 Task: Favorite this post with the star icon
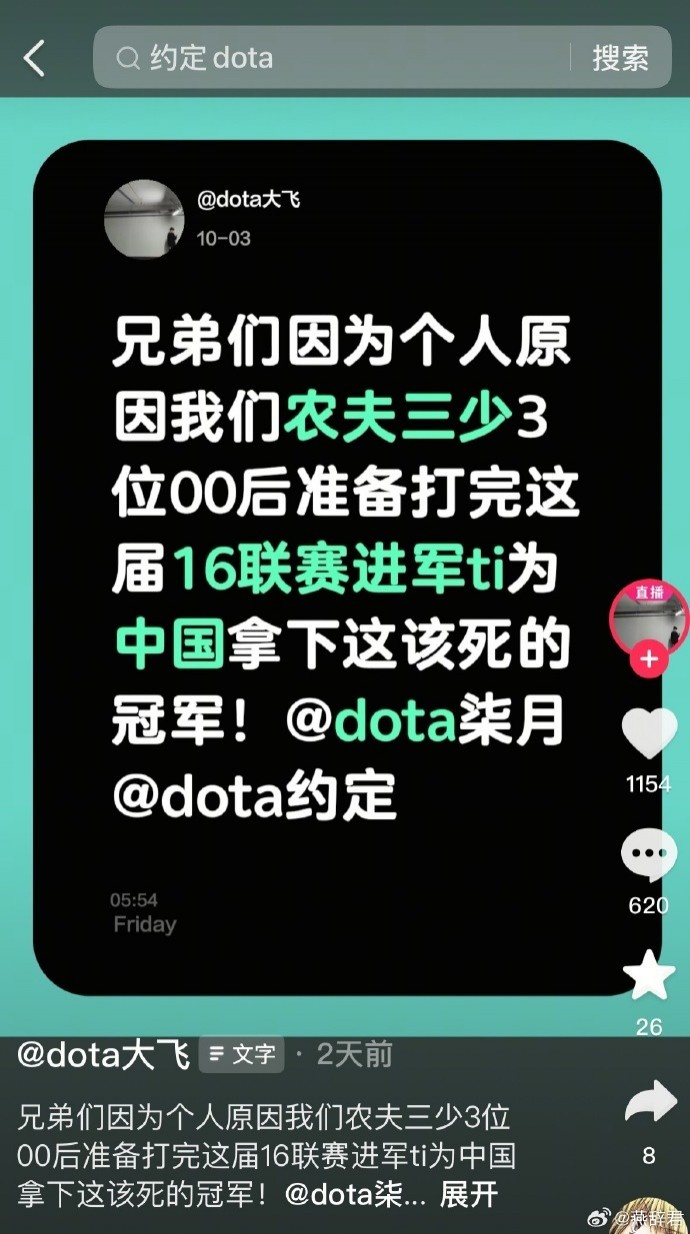pos(649,977)
